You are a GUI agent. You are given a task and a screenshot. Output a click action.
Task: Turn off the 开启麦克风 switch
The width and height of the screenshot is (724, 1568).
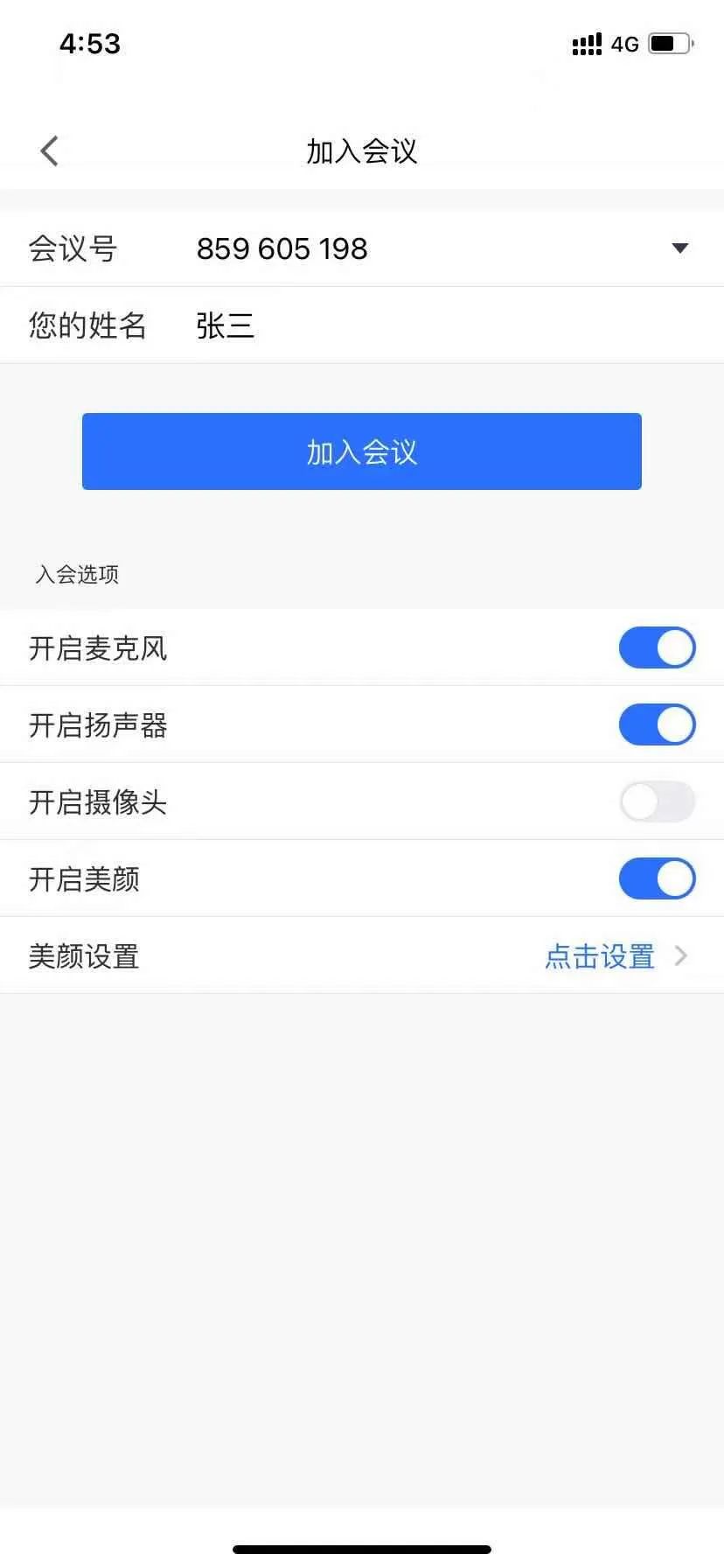657,647
